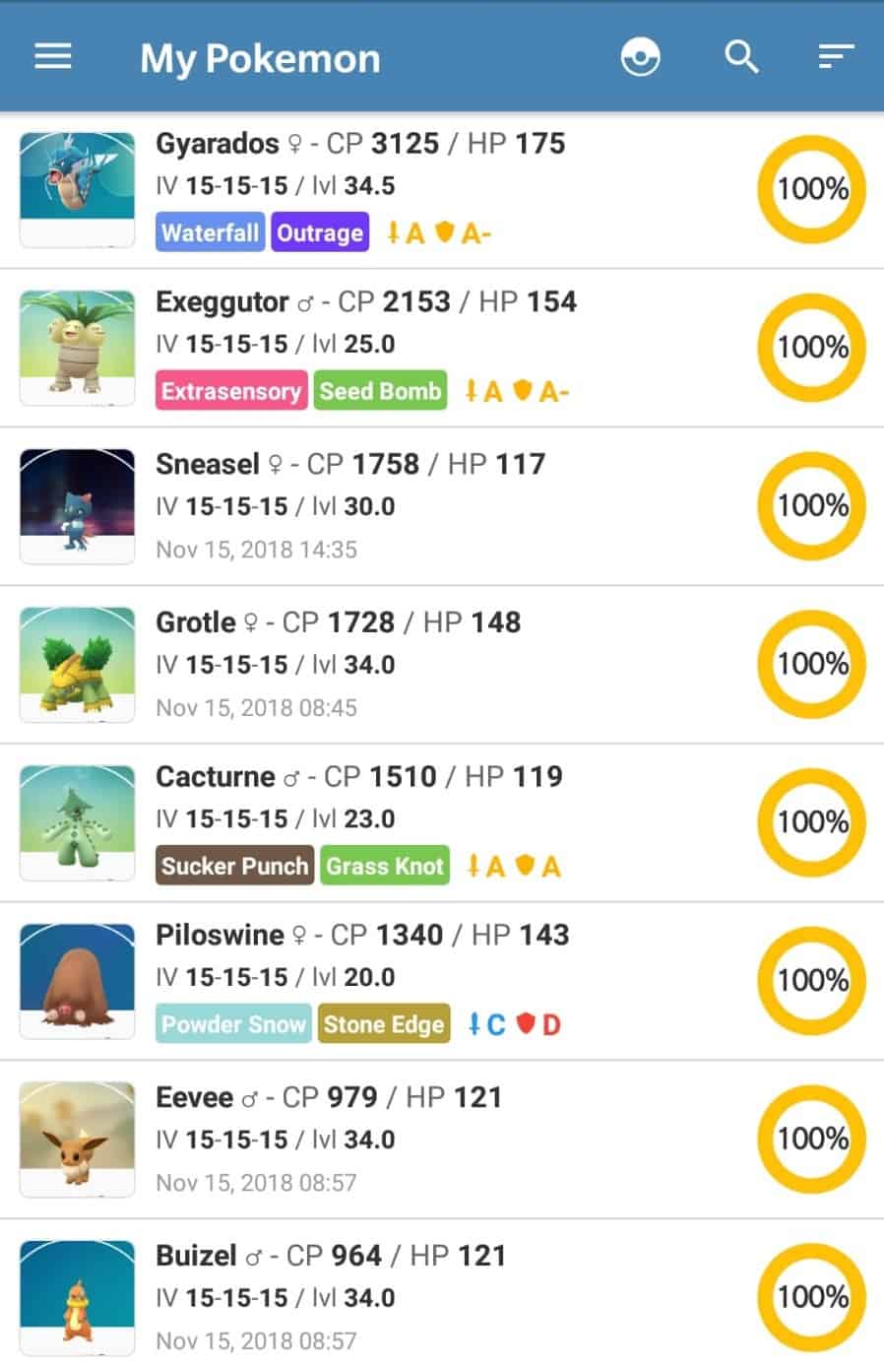Screen dimensions: 884x1372
Task: Tap the Sneasel thumbnail image
Action: [77, 505]
